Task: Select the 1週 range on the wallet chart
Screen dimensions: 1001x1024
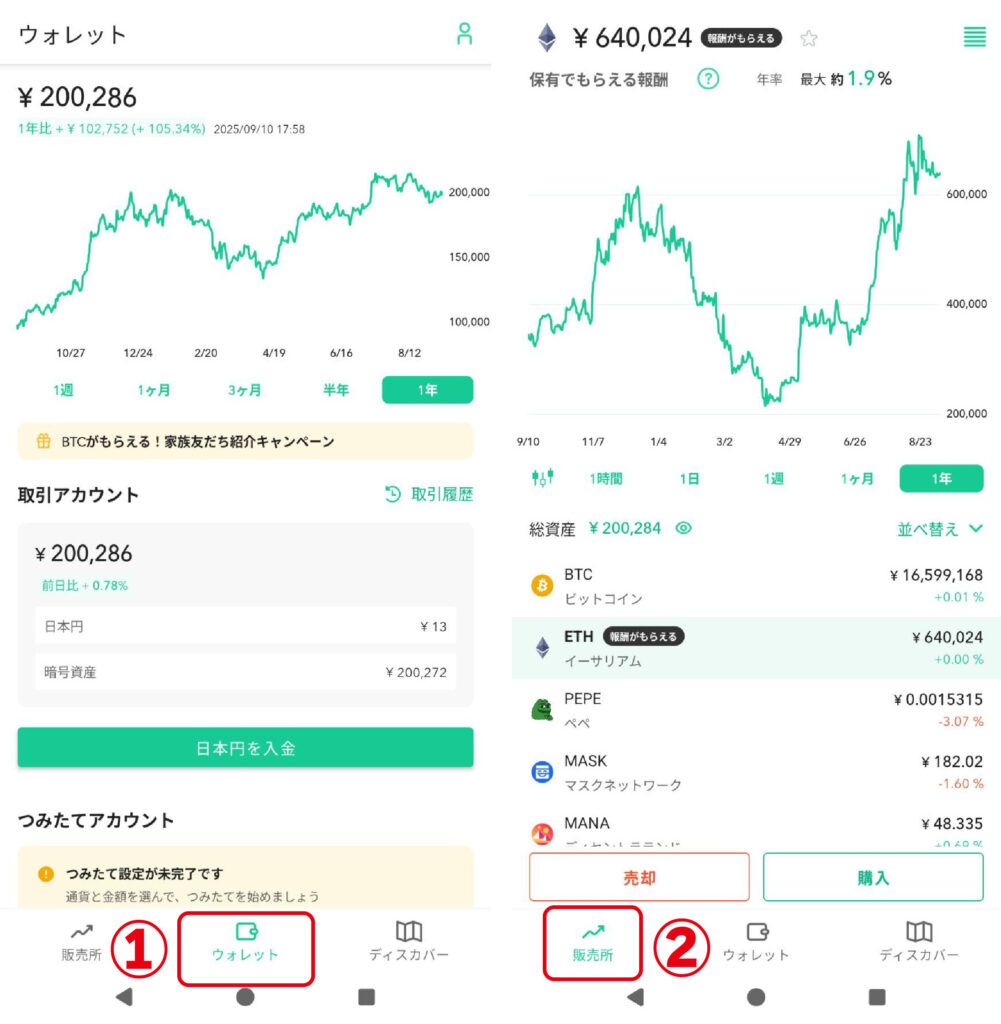Action: point(63,390)
